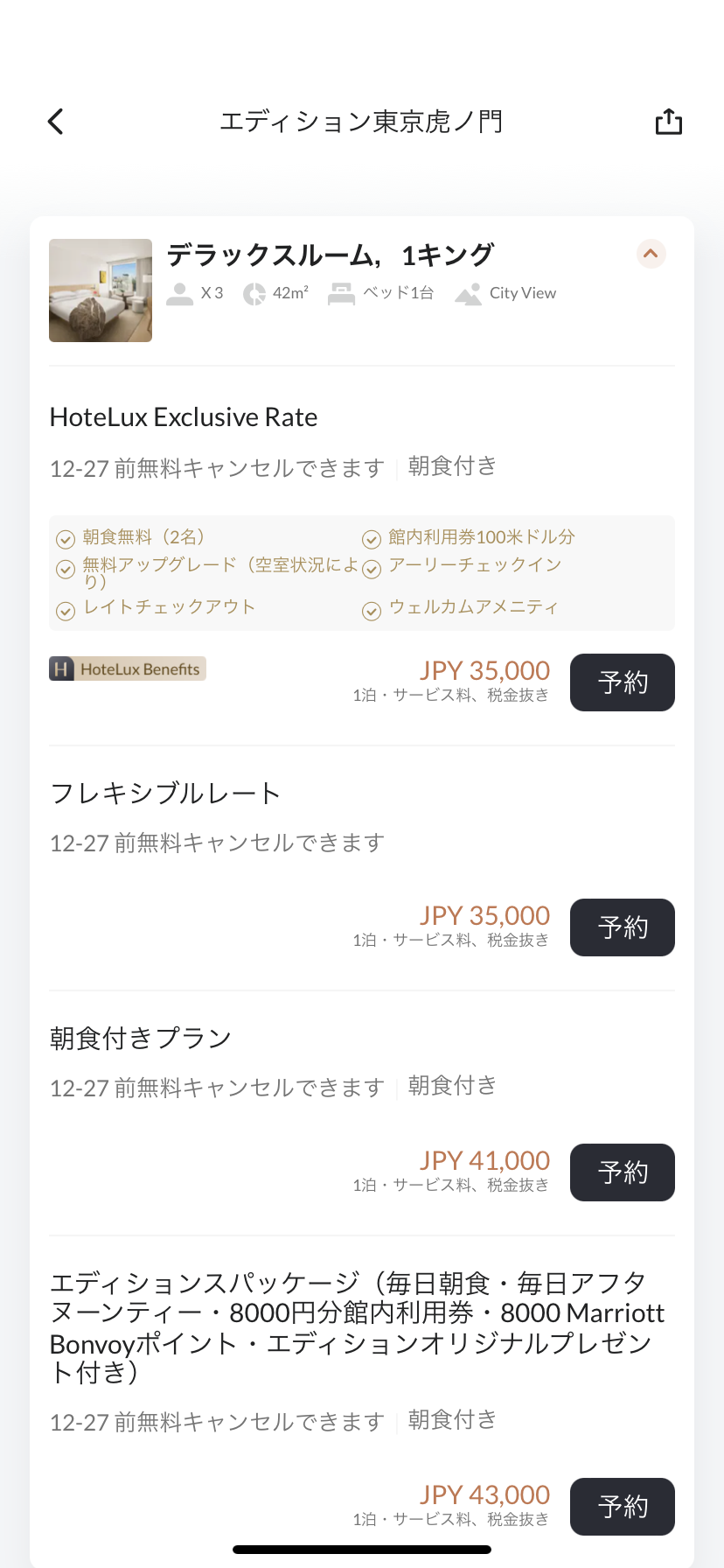Open the Deluxe Room photo
724x1568 pixels.
pyautogui.click(x=101, y=290)
